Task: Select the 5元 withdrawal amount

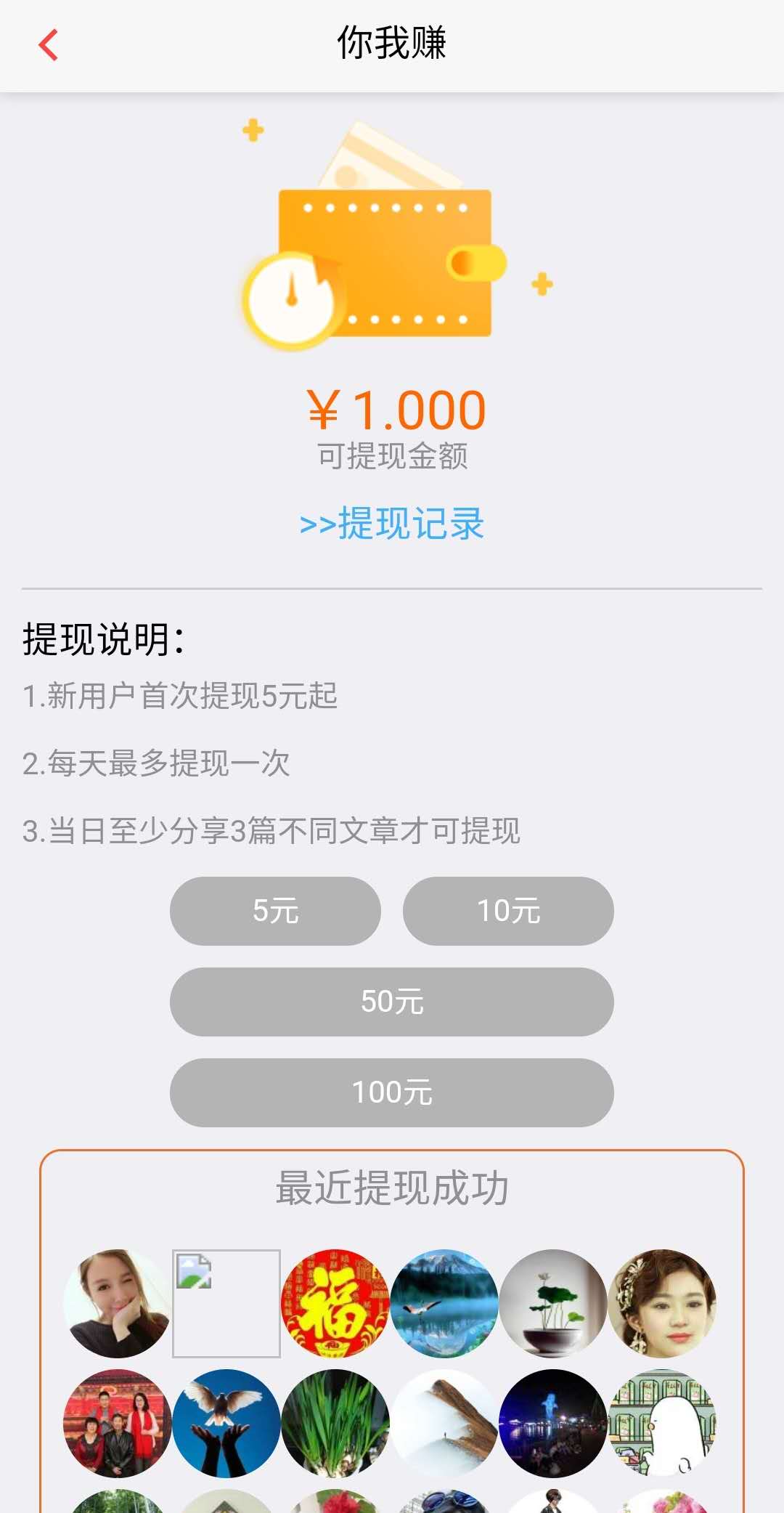Action: [x=275, y=911]
